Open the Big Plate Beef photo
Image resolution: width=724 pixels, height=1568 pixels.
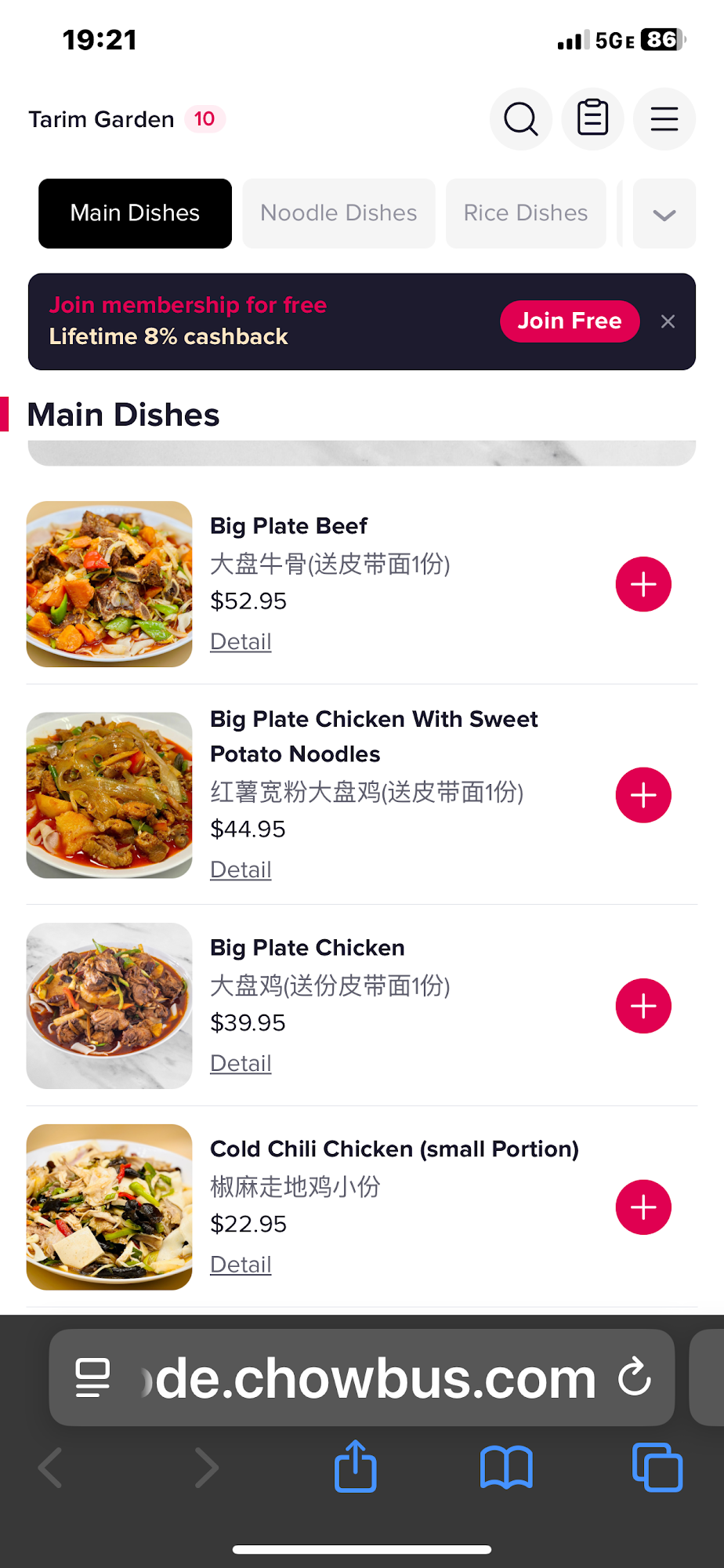tap(110, 584)
